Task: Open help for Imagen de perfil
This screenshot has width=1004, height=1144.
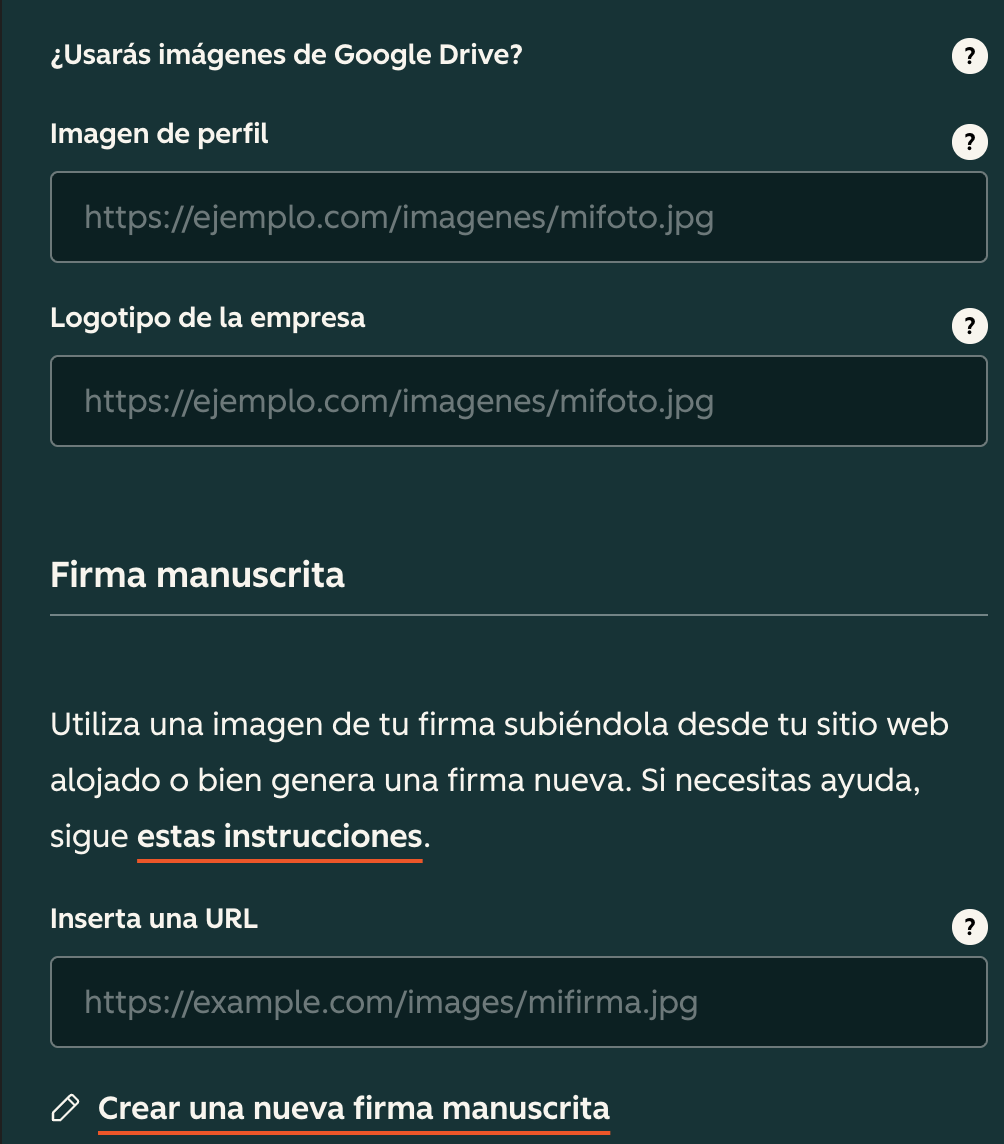Action: click(969, 143)
